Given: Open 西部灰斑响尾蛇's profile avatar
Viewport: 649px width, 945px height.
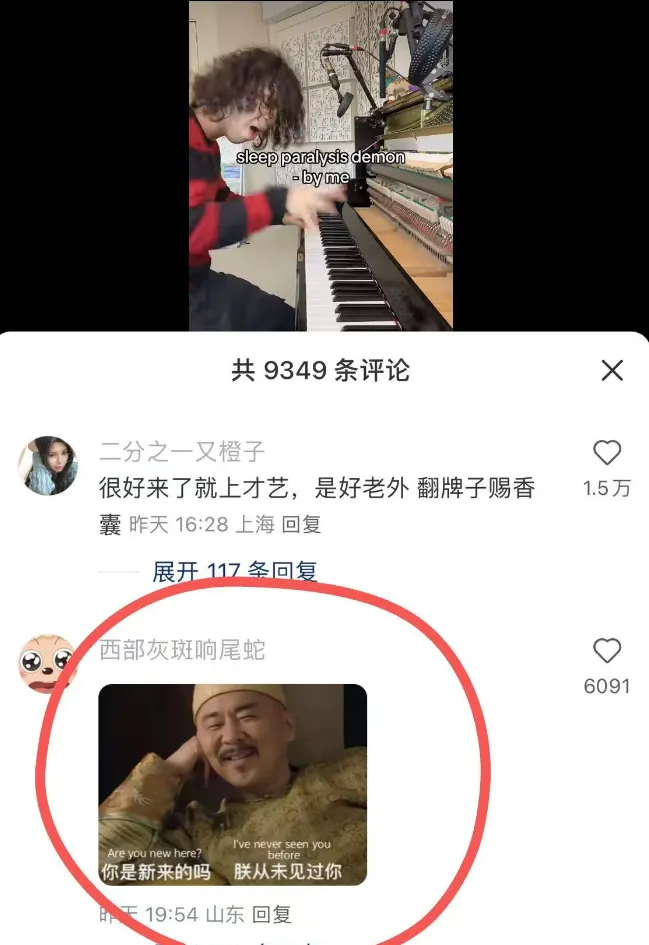Looking at the screenshot, I should click(x=48, y=664).
